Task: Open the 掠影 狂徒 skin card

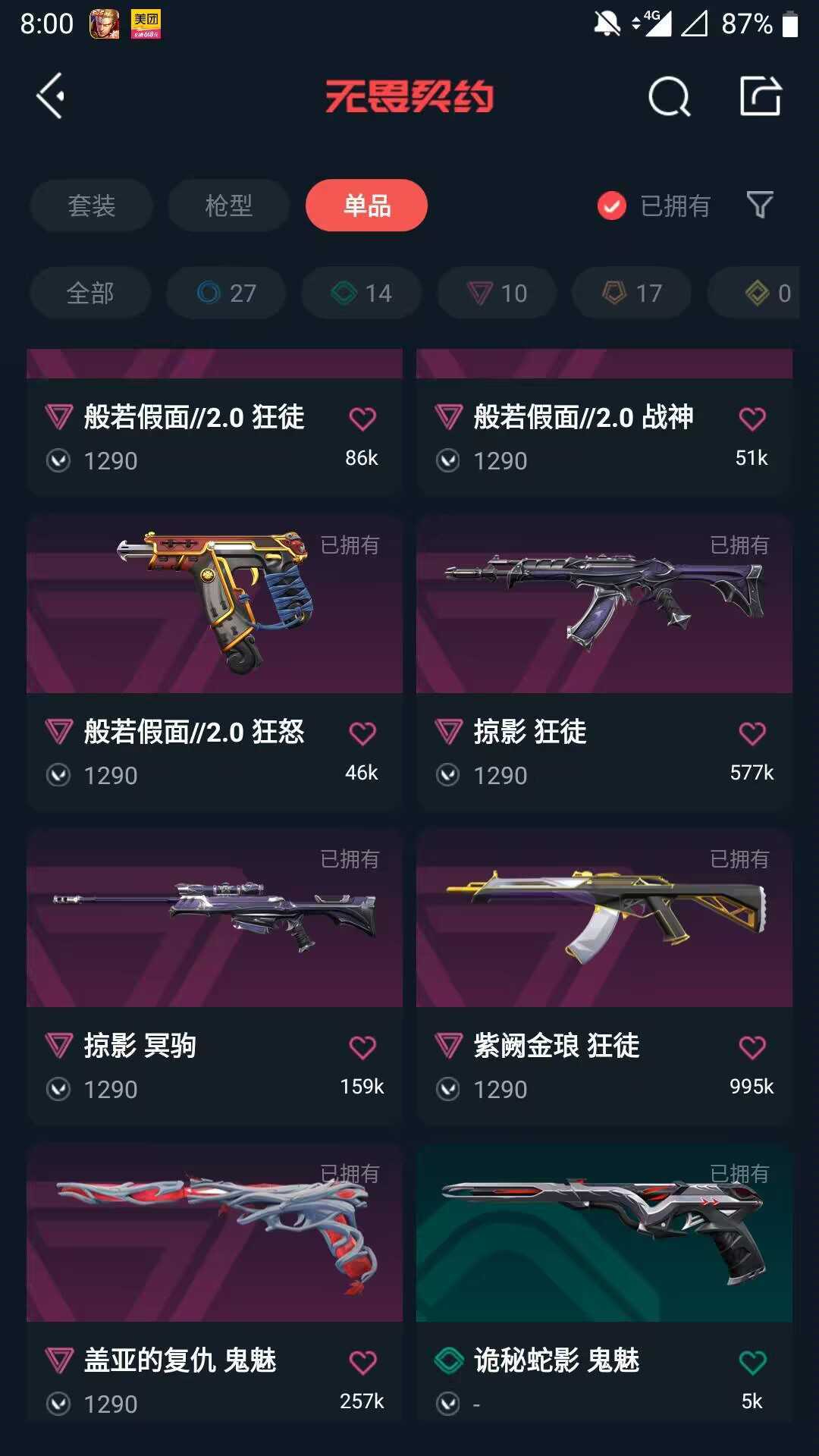Action: point(604,664)
